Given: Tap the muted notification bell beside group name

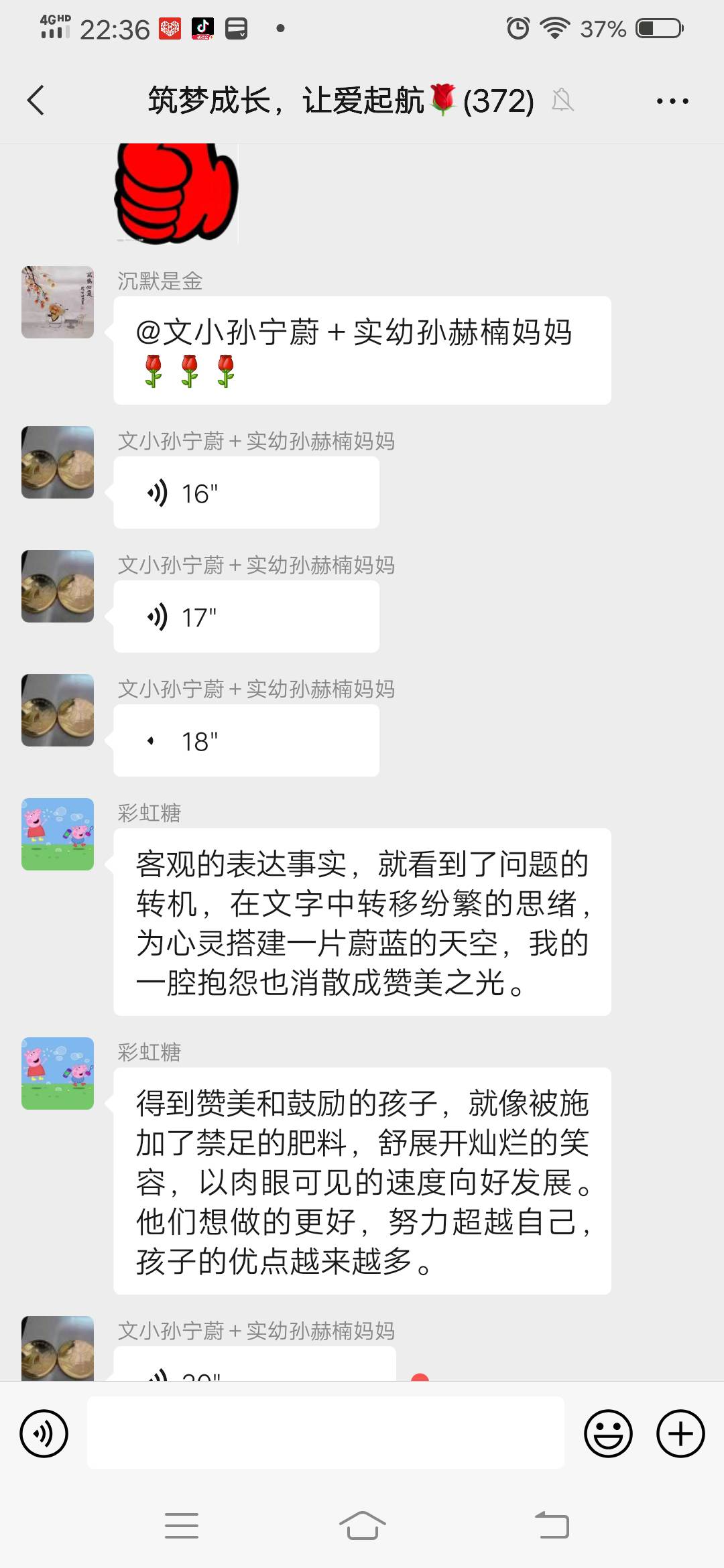Looking at the screenshot, I should click(x=563, y=101).
